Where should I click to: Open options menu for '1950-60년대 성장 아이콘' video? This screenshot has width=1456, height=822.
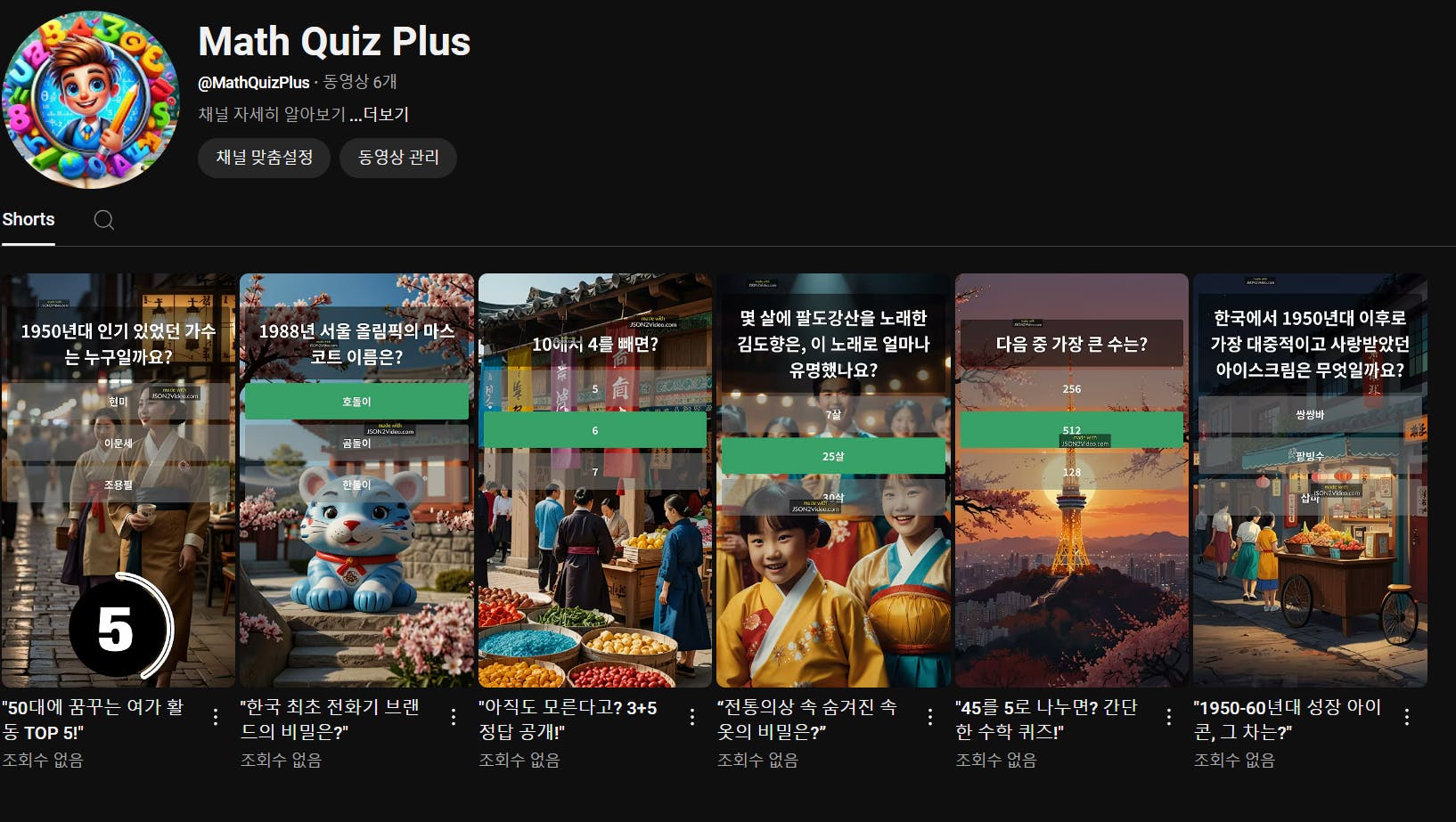pyautogui.click(x=1407, y=717)
